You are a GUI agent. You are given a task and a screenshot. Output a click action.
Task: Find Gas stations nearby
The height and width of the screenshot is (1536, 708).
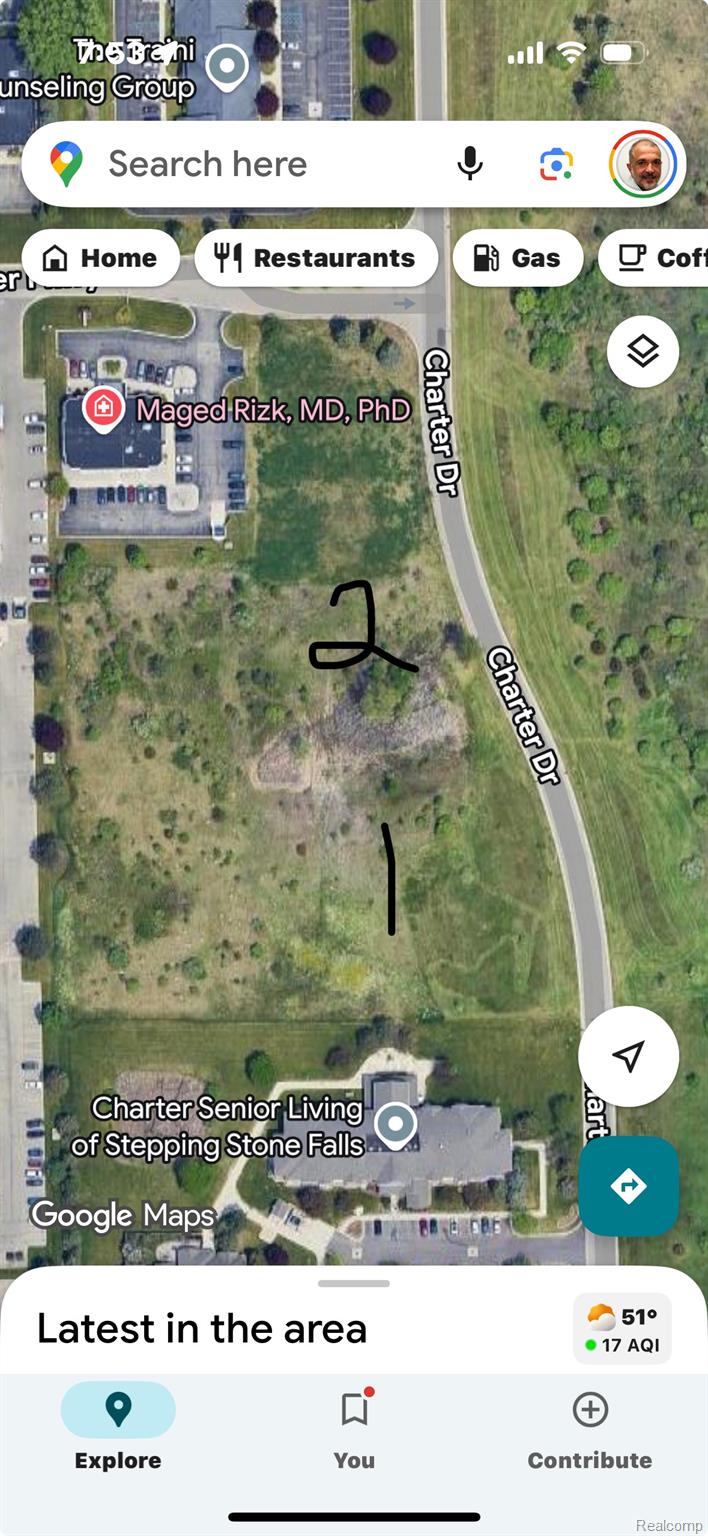tap(517, 258)
